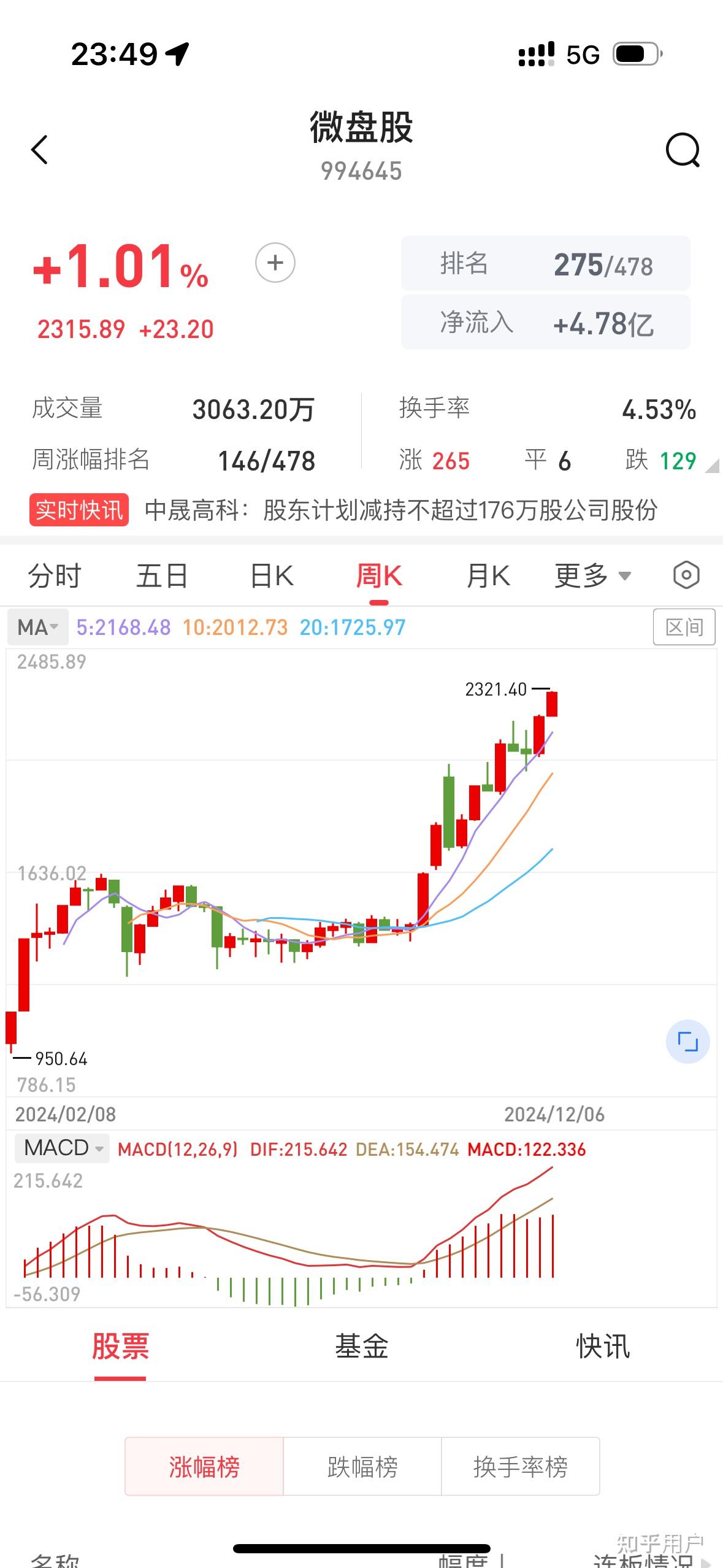Expand the 更多 chart options dropdown
723x1568 pixels.
pyautogui.click(x=591, y=575)
